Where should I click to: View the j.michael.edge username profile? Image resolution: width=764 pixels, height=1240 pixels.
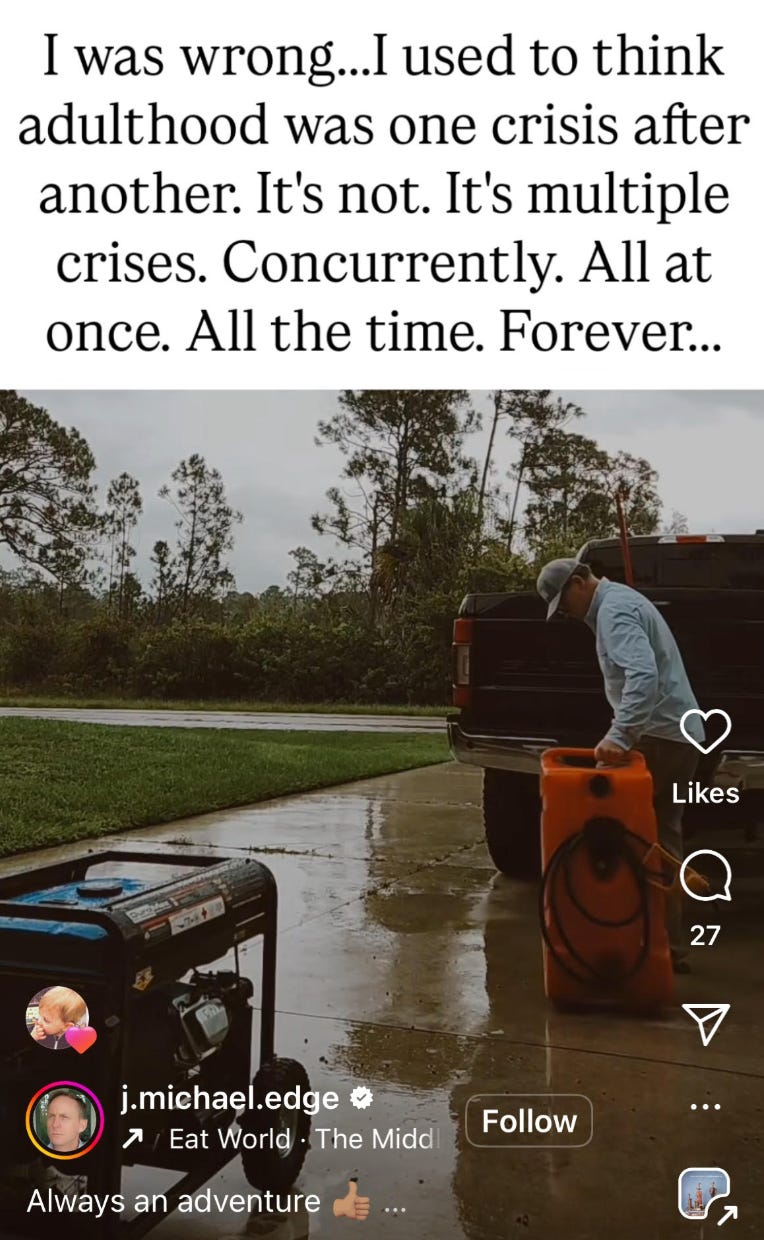pos(229,1098)
